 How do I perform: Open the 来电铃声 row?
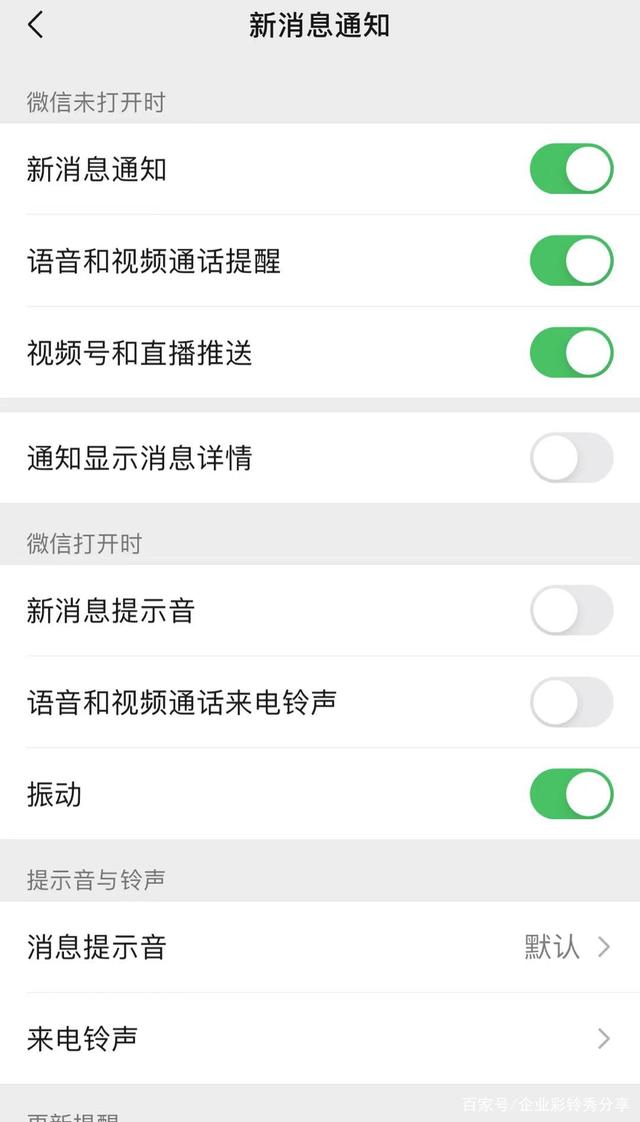(x=320, y=1039)
